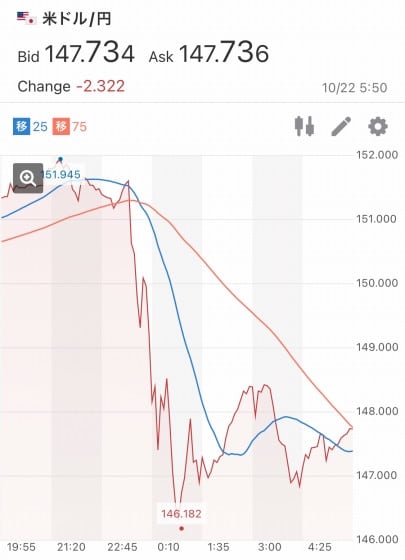Switch the chart type with the candlestick icon
The width and height of the screenshot is (405, 560).
click(x=304, y=126)
